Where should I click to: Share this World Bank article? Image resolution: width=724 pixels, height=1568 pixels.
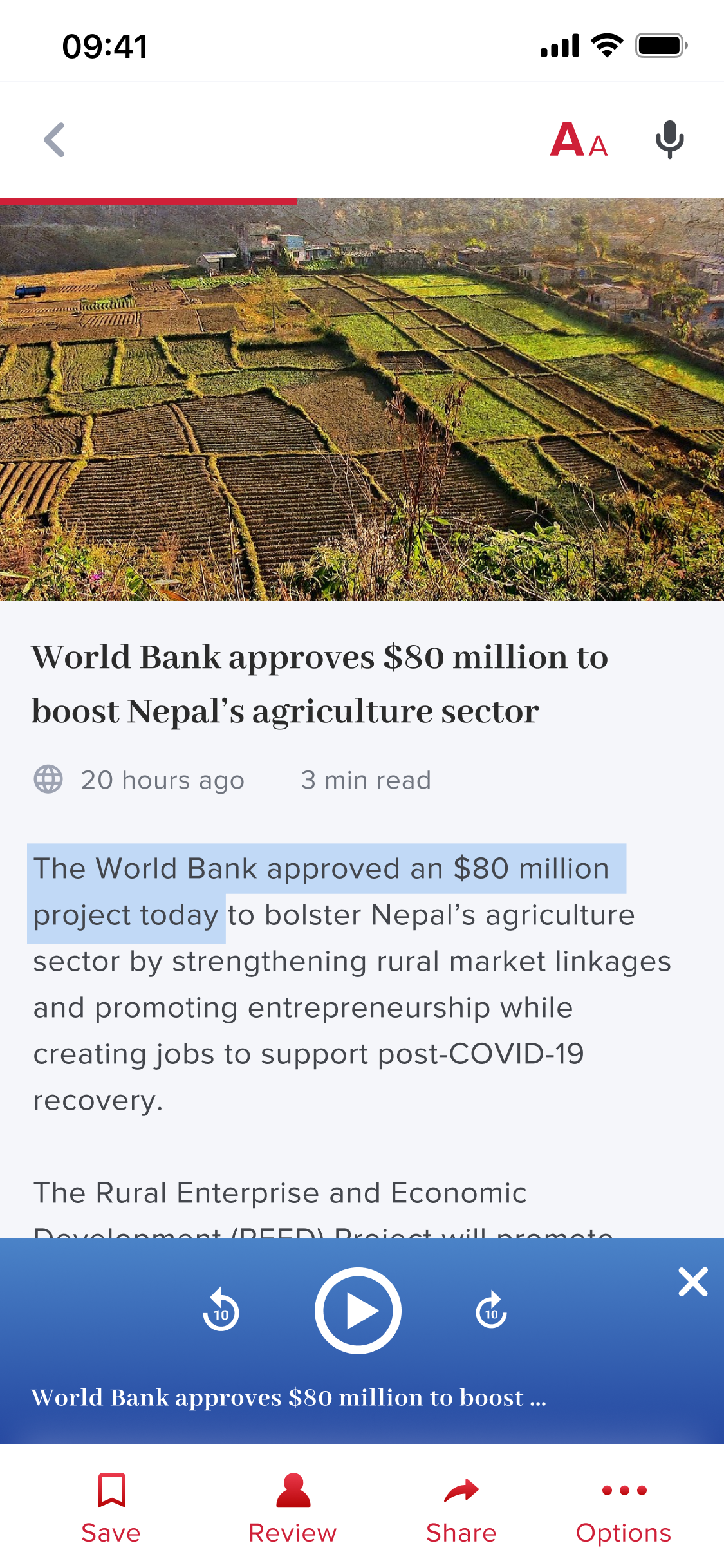[461, 1507]
